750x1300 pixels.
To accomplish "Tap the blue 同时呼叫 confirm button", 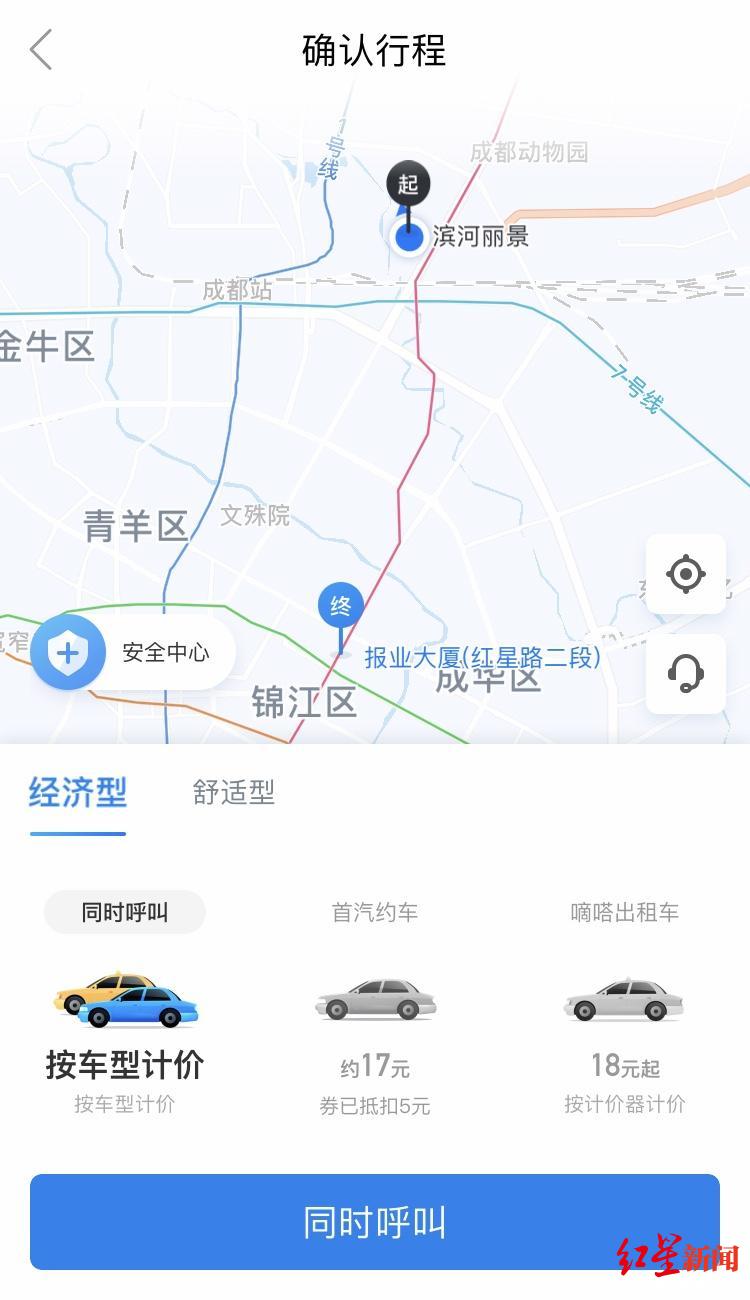I will pos(375,1222).
